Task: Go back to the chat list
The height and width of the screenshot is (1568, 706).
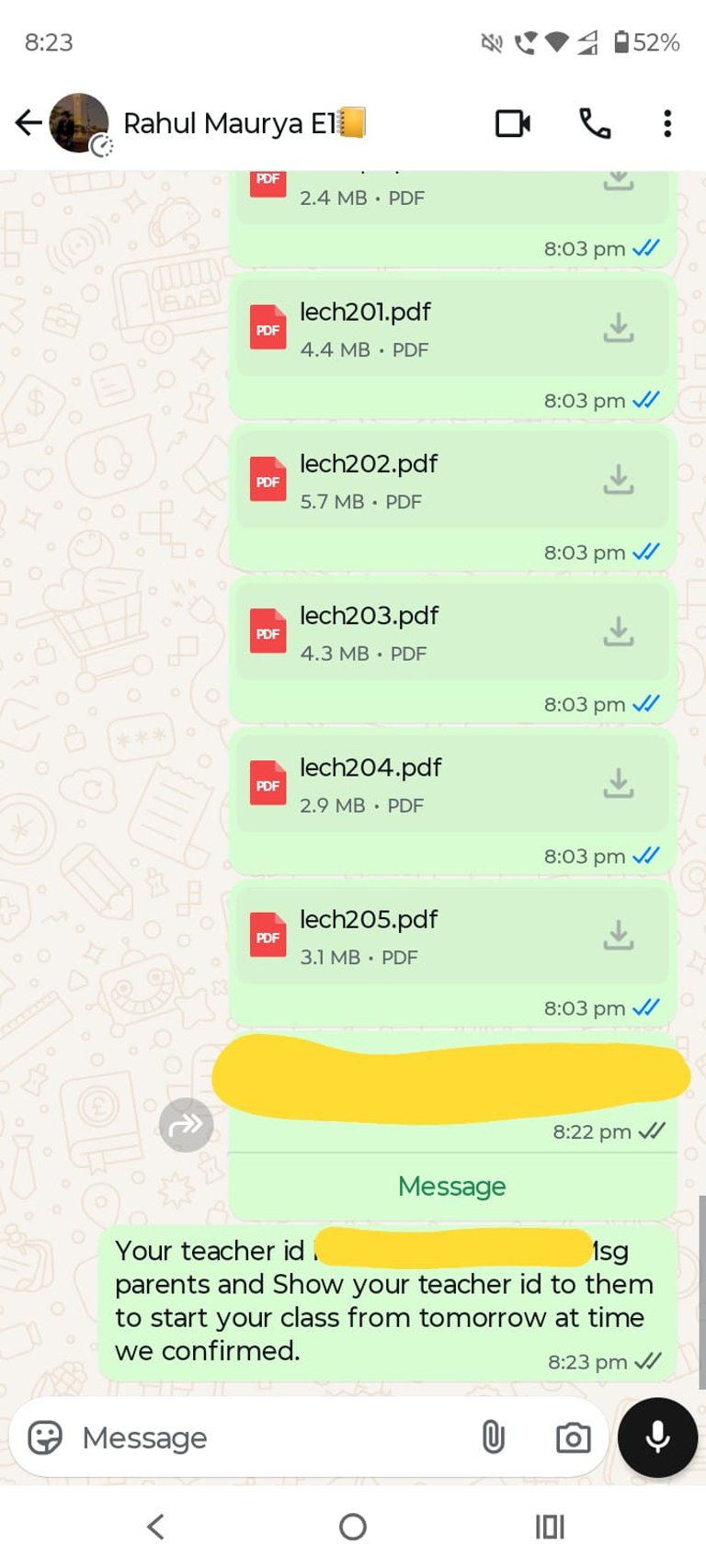Action: 28,123
